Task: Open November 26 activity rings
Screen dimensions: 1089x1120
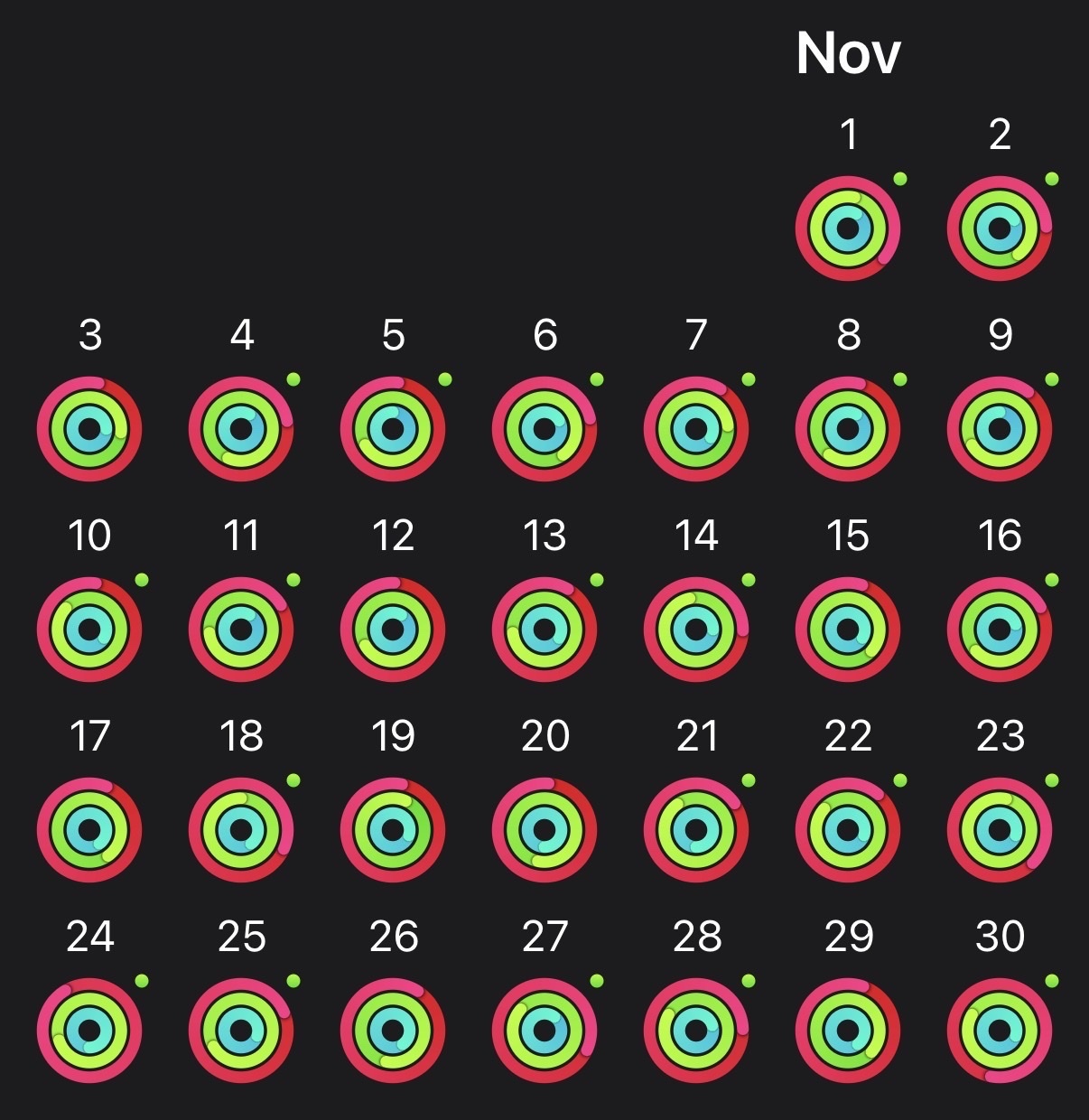Action: click(x=393, y=1031)
